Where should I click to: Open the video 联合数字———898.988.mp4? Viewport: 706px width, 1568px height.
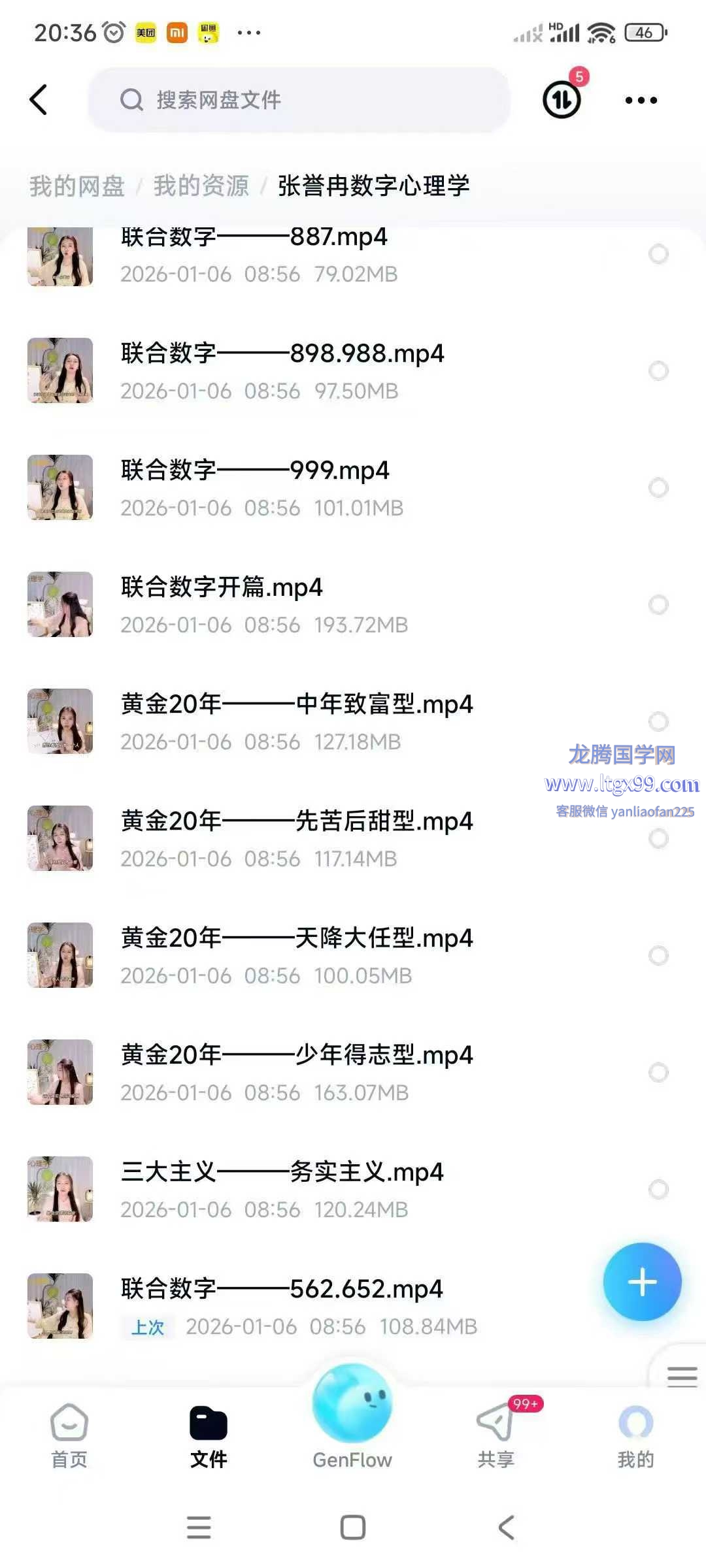tap(282, 354)
